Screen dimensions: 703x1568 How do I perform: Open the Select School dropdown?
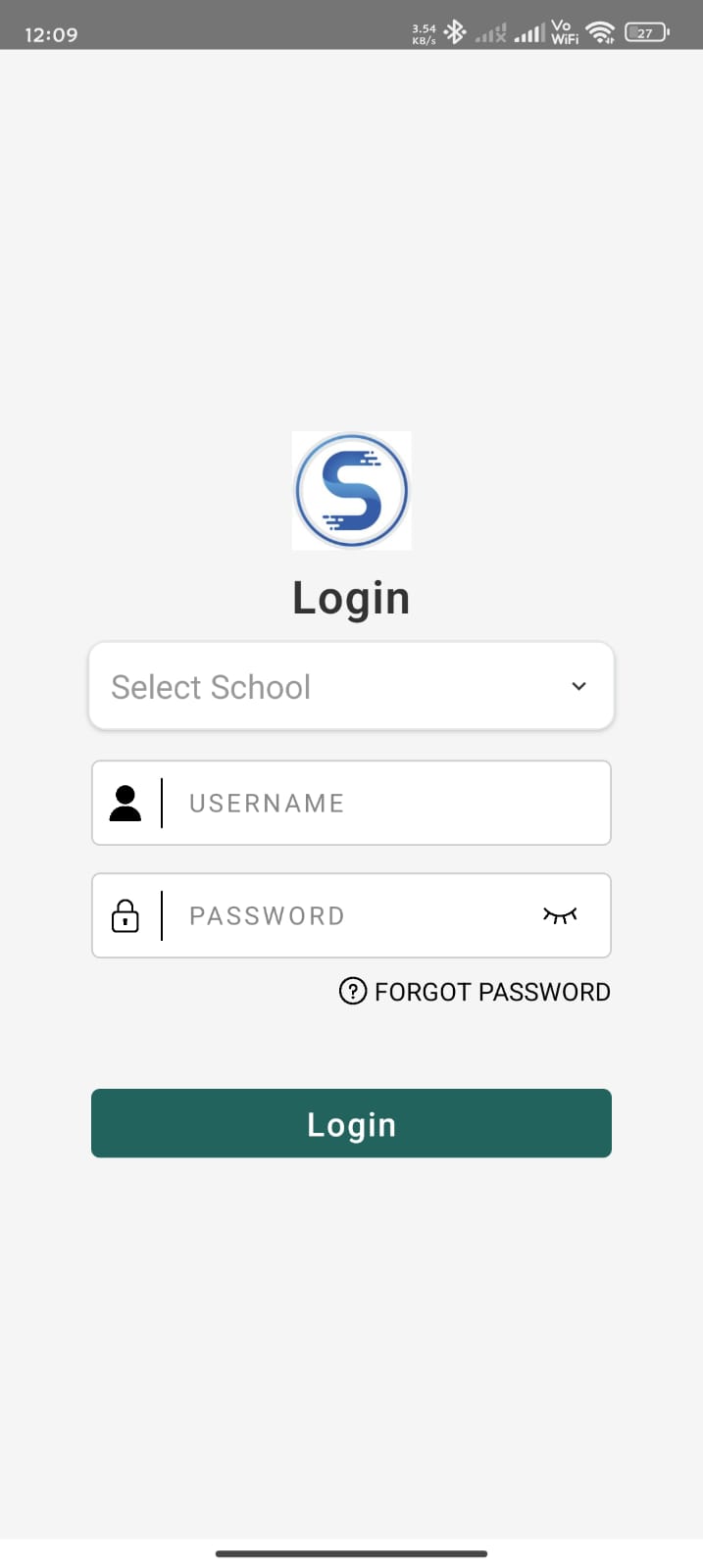(351, 686)
